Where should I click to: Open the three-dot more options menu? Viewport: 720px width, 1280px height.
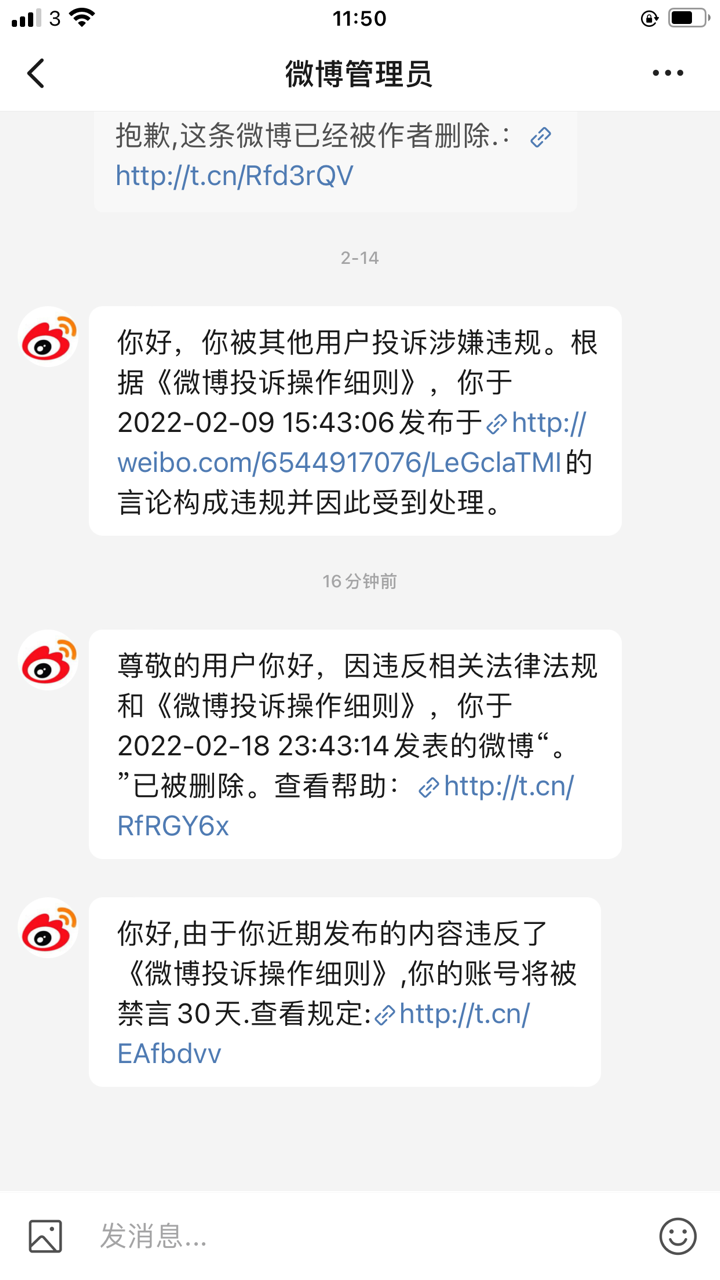667,73
